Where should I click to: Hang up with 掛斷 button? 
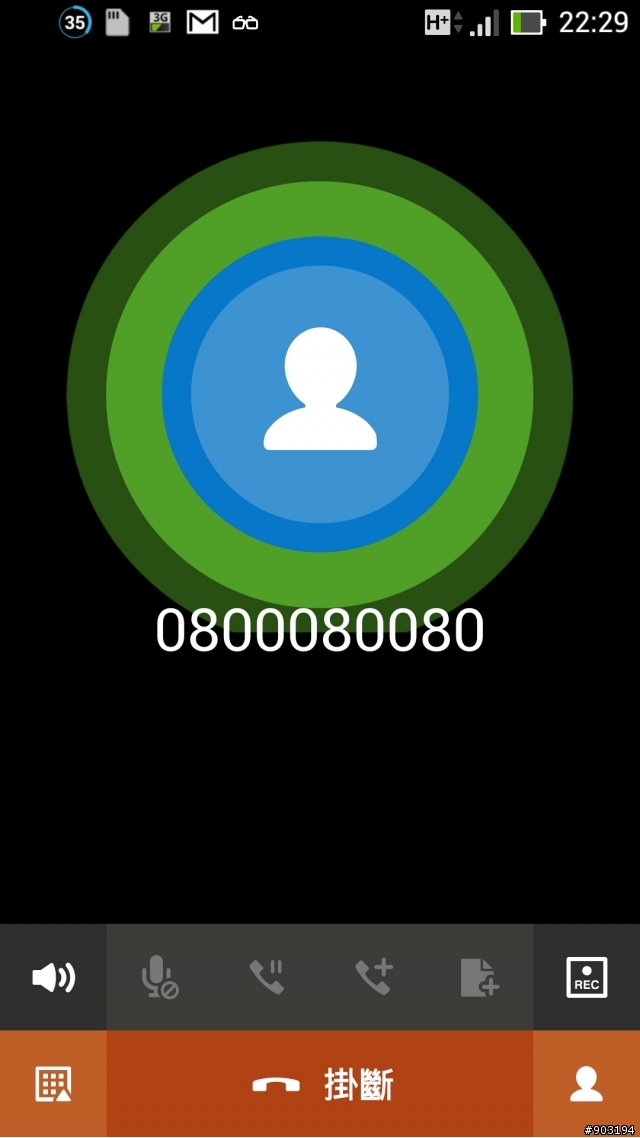point(320,1084)
